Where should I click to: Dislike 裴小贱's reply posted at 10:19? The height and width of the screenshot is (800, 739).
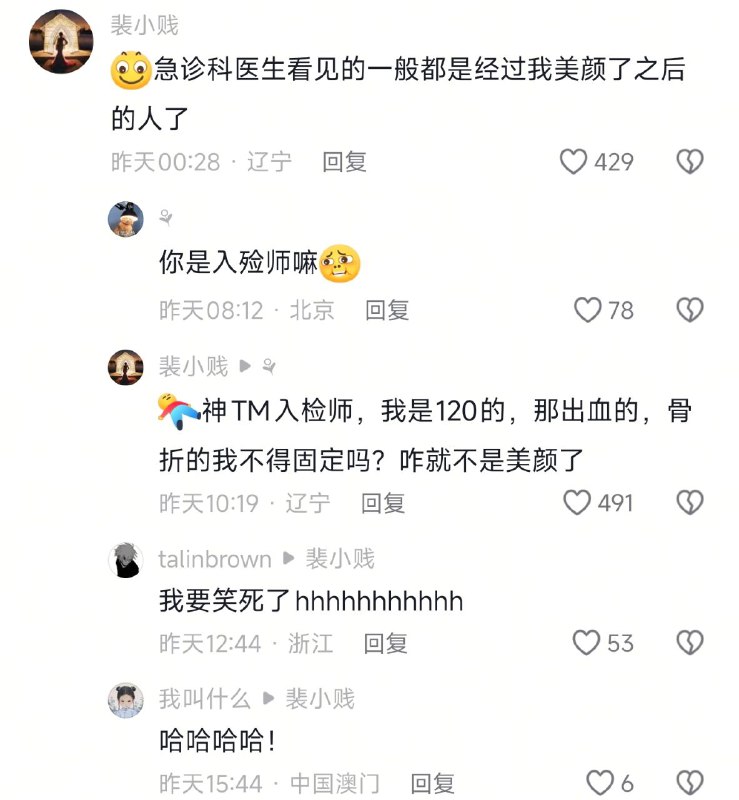pos(690,501)
